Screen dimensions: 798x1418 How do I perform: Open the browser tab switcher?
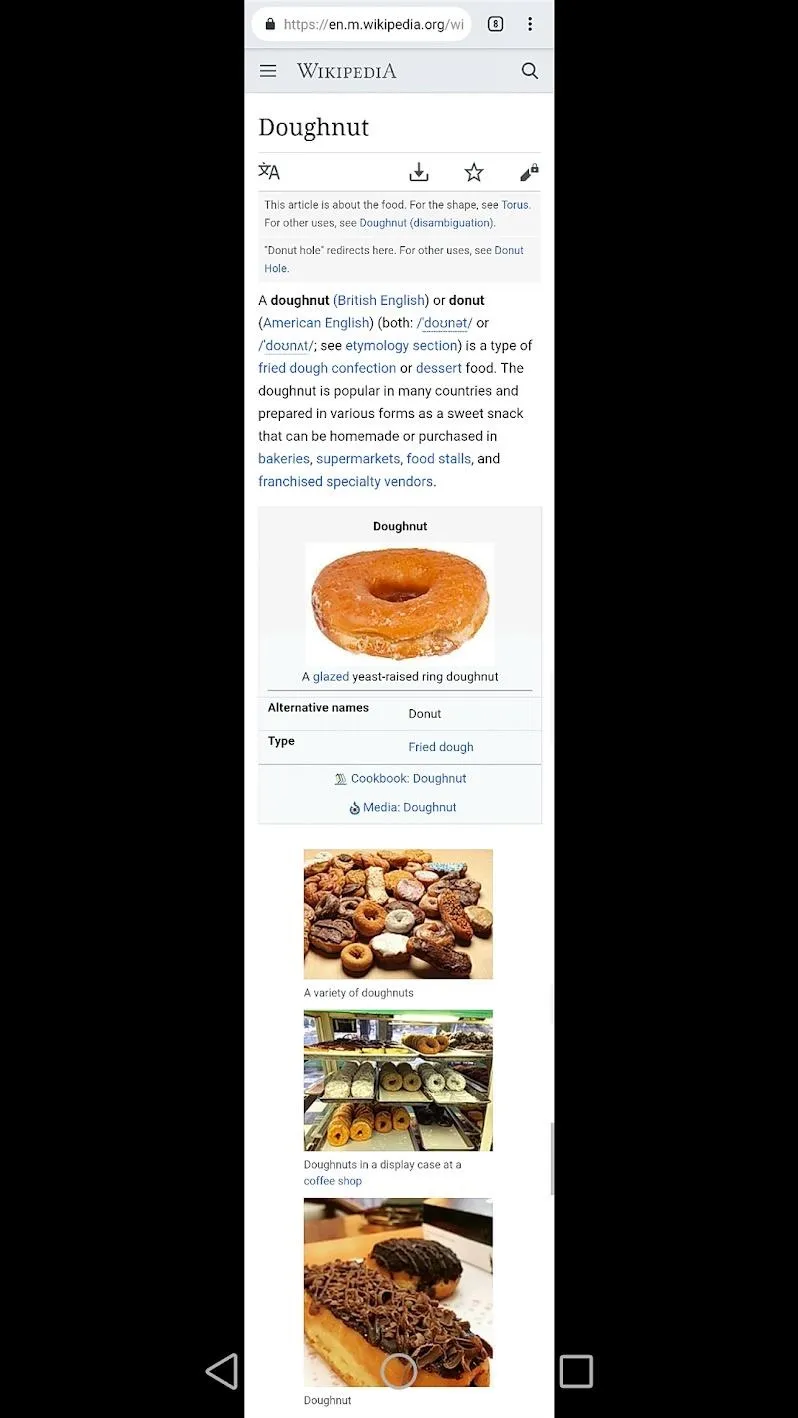coord(495,24)
